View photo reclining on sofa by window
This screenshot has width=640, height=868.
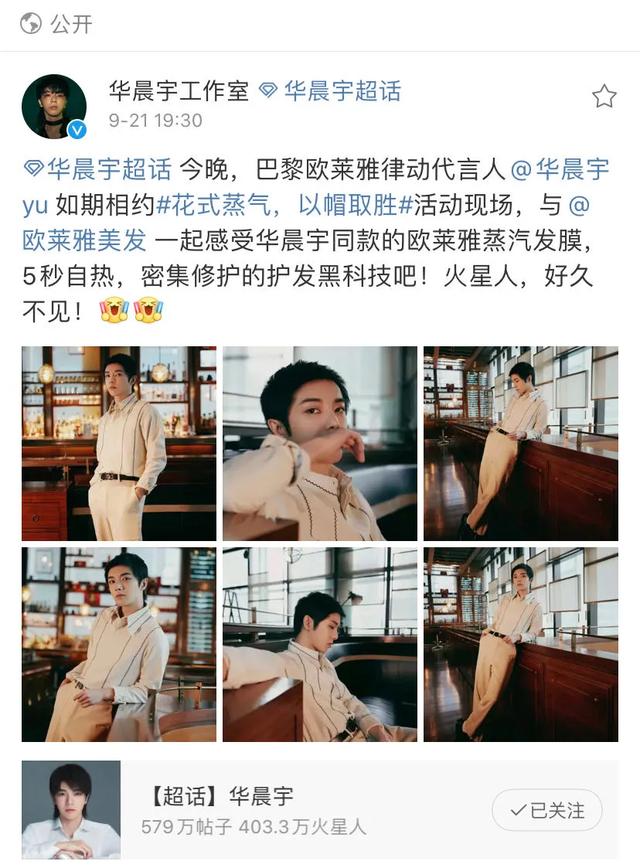click(x=320, y=643)
